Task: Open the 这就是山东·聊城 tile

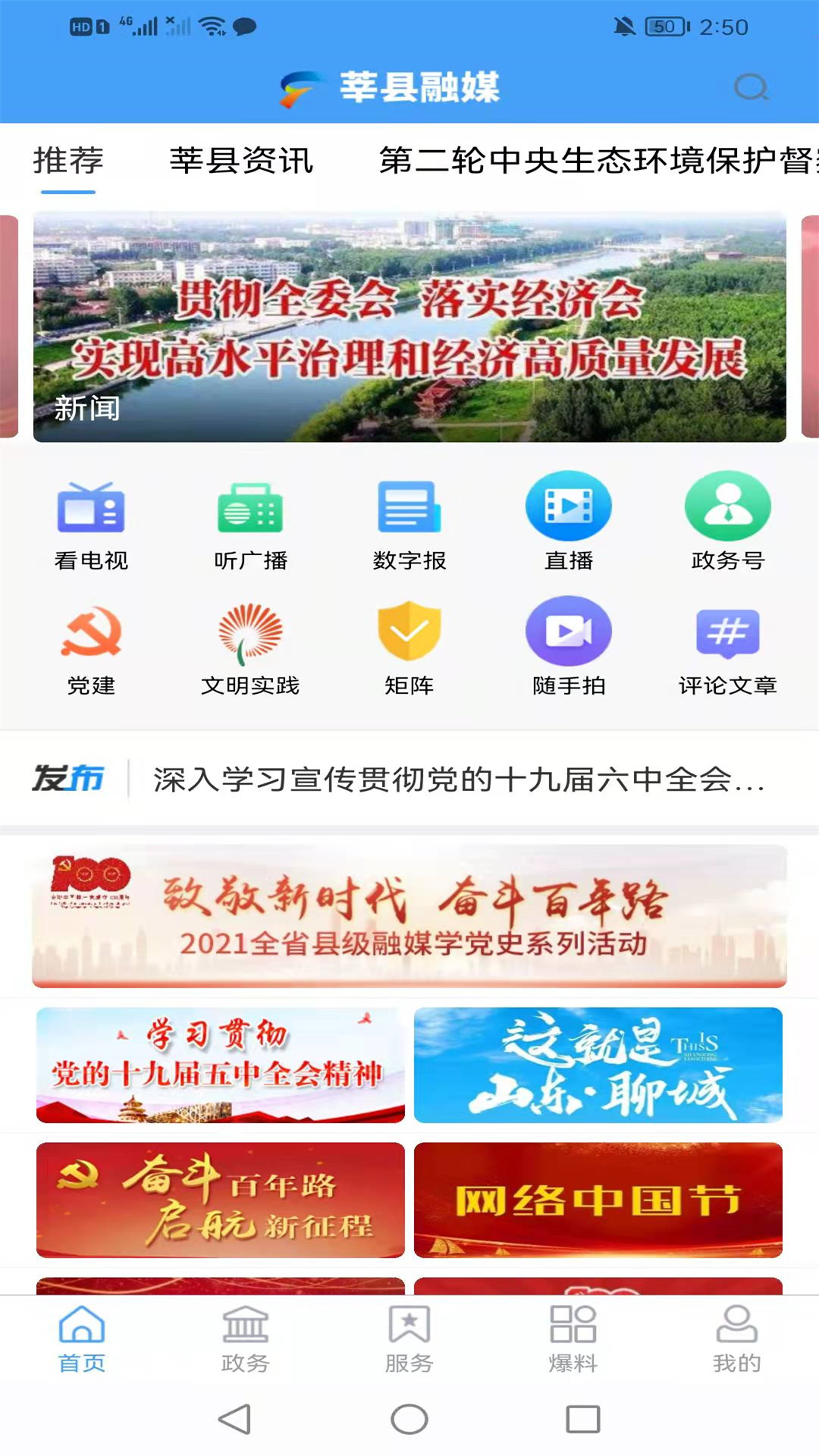Action: click(x=598, y=1065)
